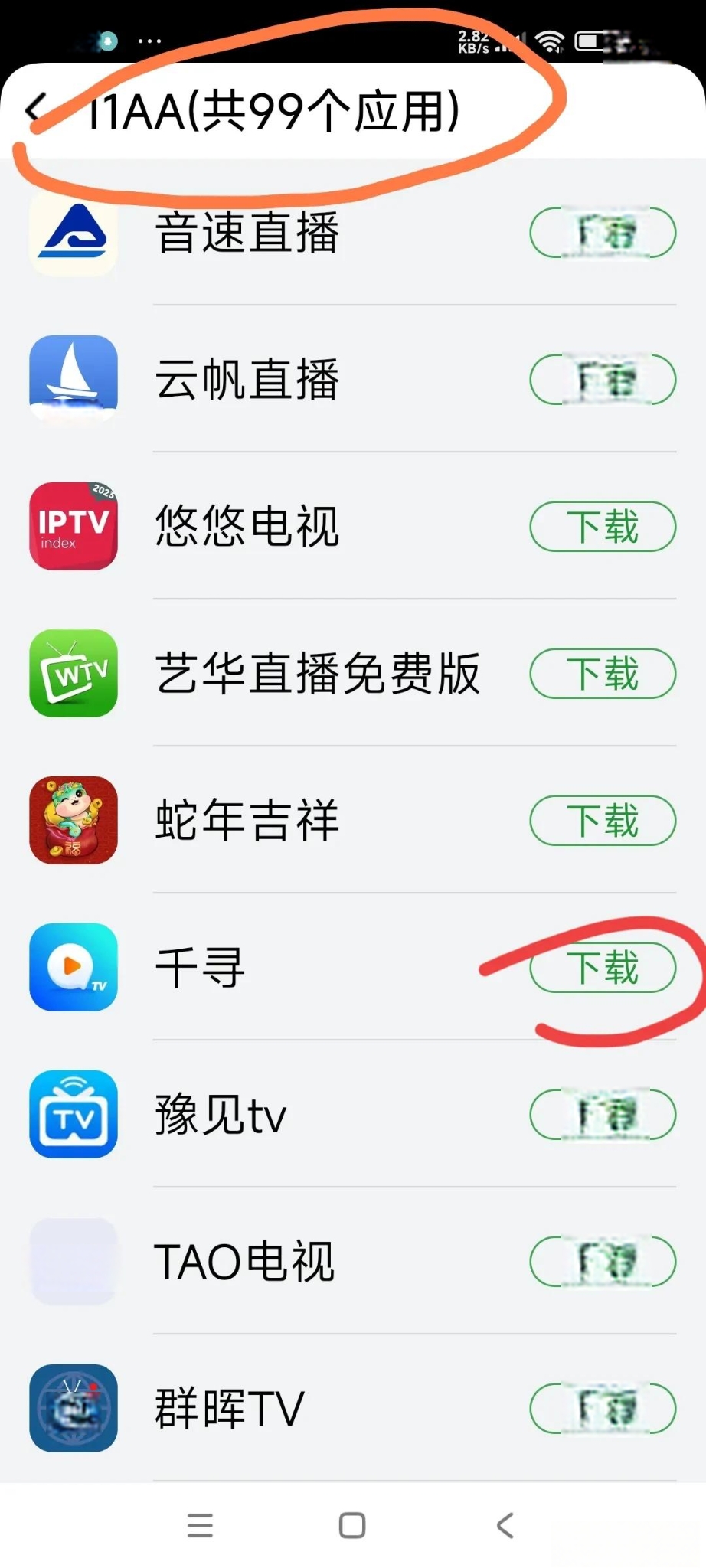This screenshot has width=706, height=1568.
Task: Open the 群晖TV listing
Action: (230, 1409)
